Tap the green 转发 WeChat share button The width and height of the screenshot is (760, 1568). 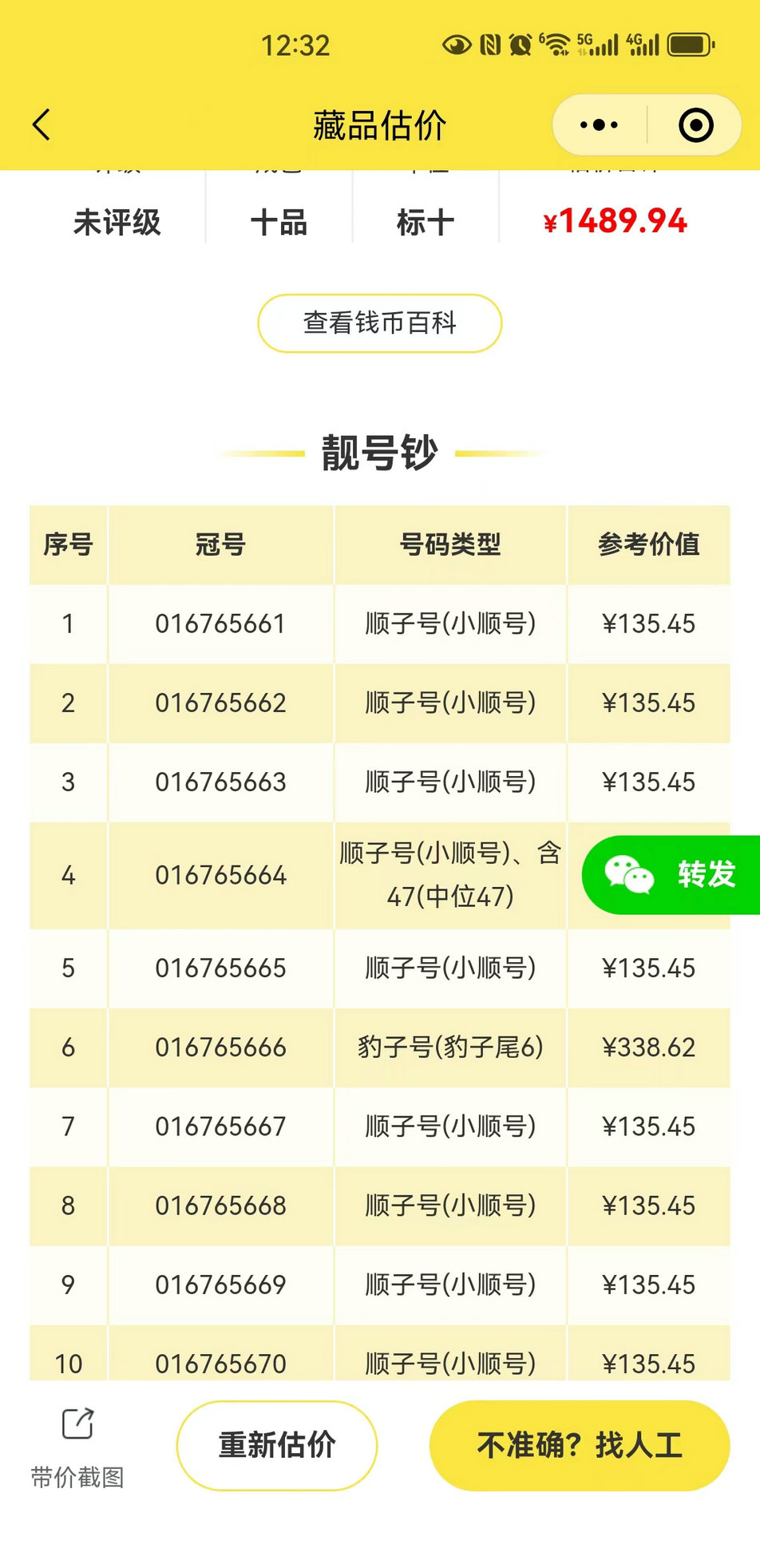click(671, 875)
